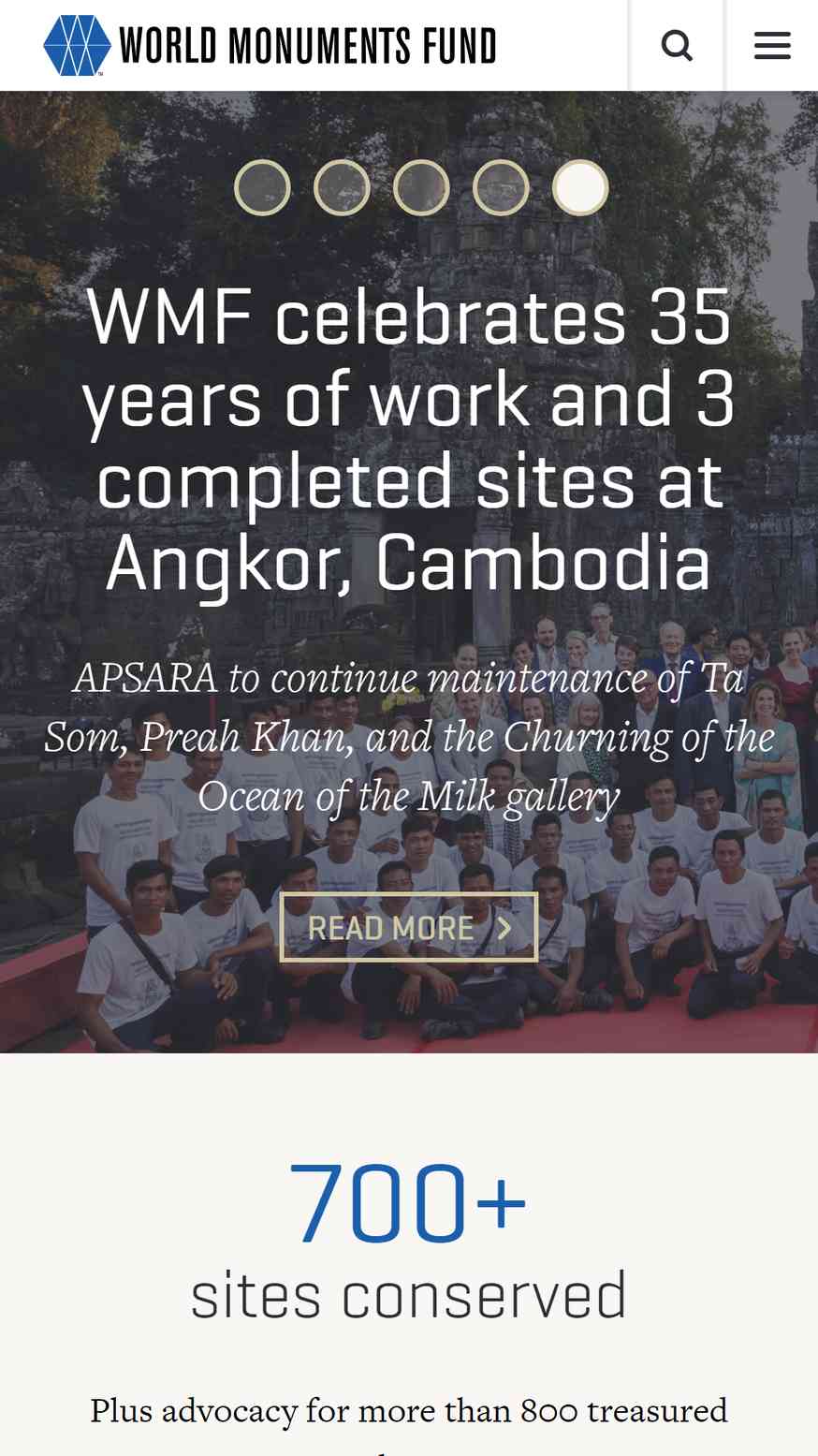Open the search icon in header
The height and width of the screenshot is (1456, 818).
[677, 45]
